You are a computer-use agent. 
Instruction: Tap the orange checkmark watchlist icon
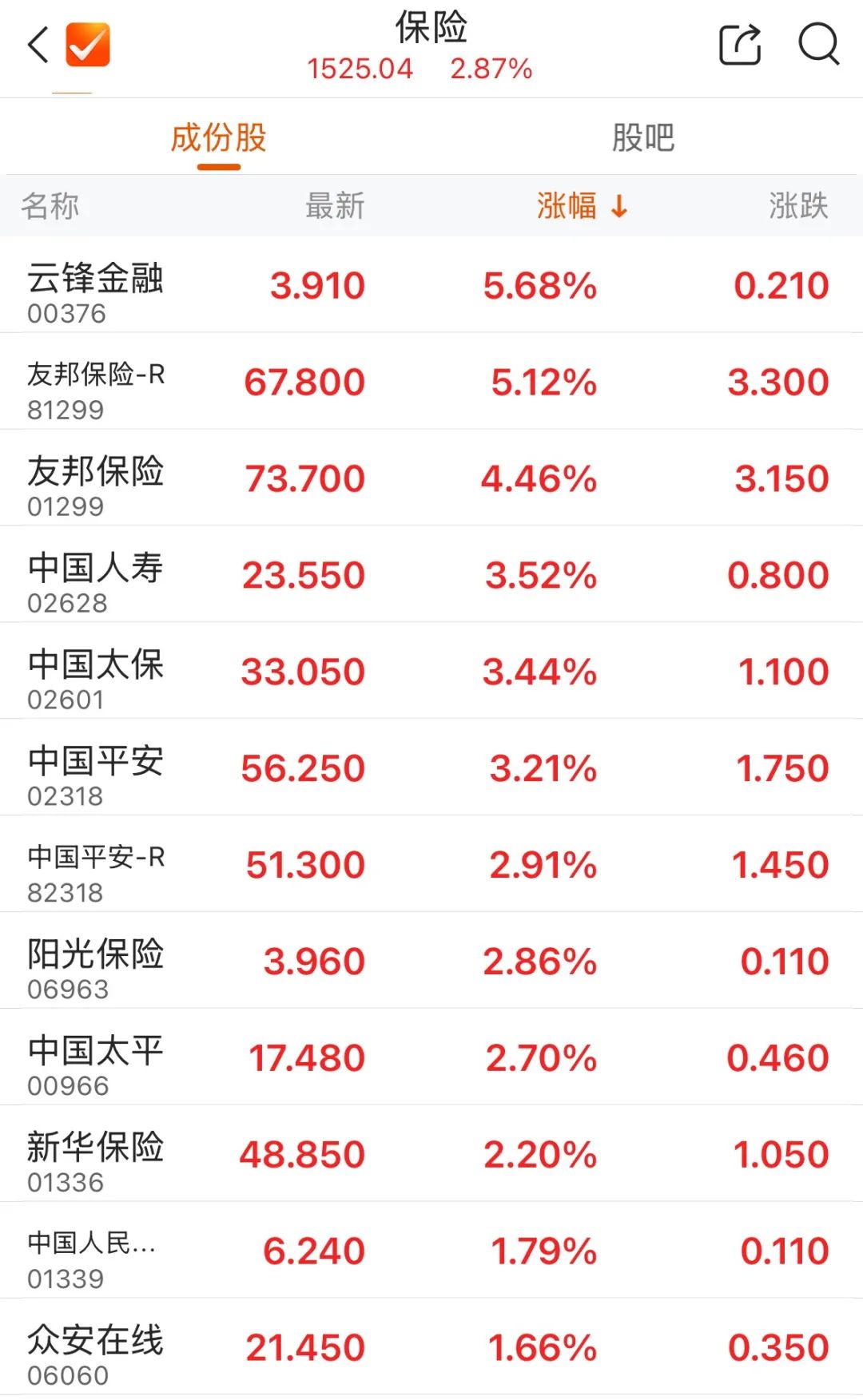87,45
